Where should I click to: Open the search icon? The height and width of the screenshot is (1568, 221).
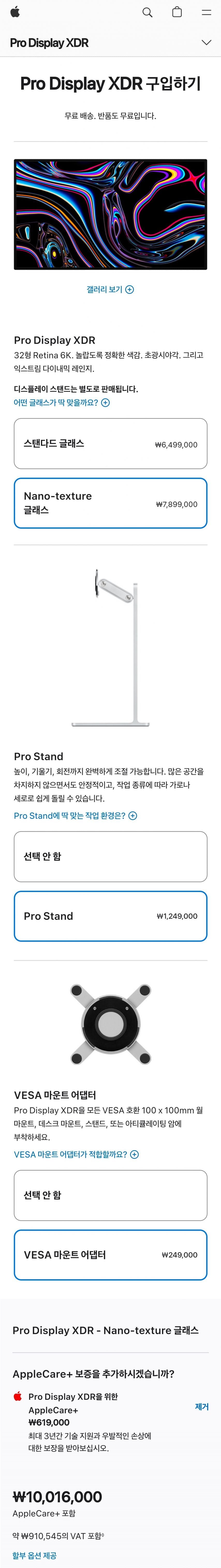point(147,12)
